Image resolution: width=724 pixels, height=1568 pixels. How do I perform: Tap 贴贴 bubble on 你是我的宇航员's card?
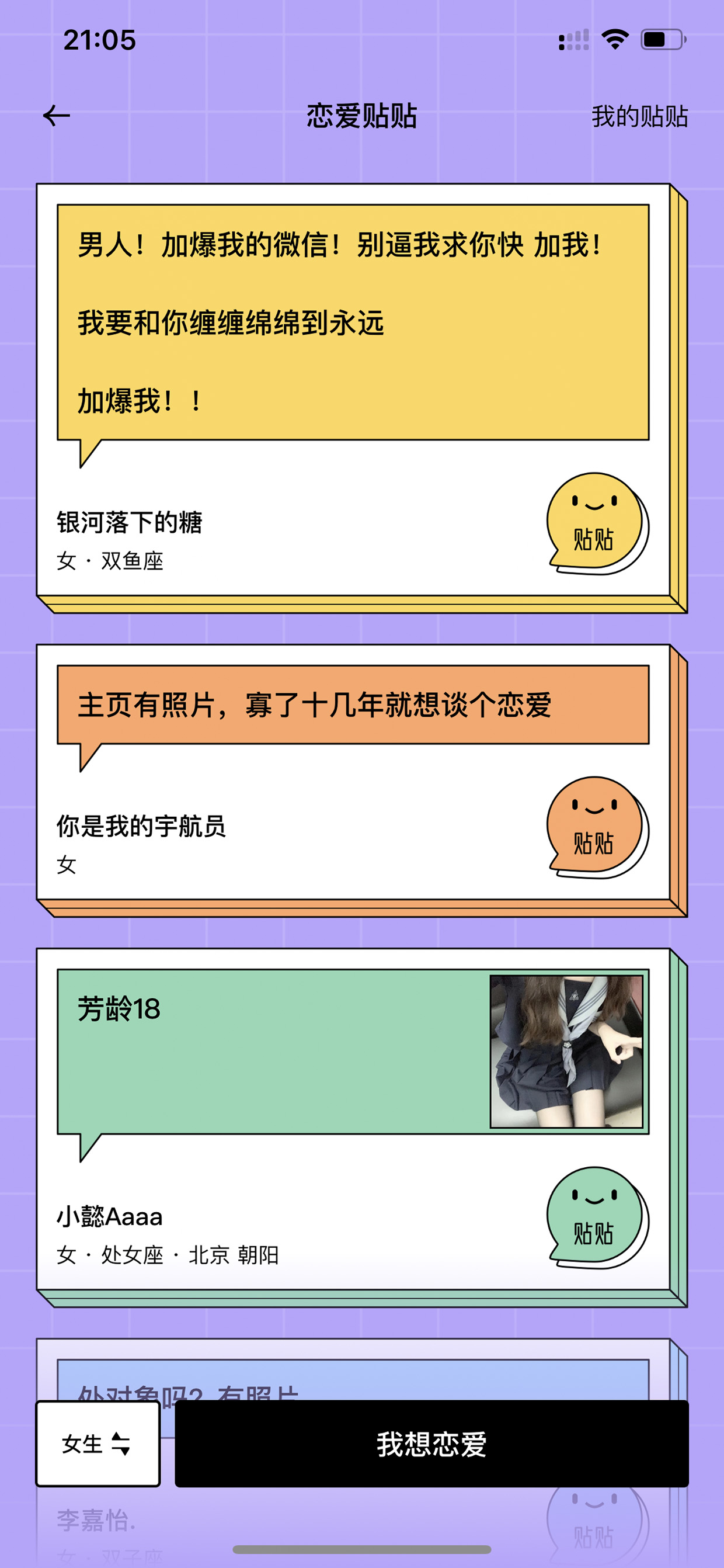[597, 827]
